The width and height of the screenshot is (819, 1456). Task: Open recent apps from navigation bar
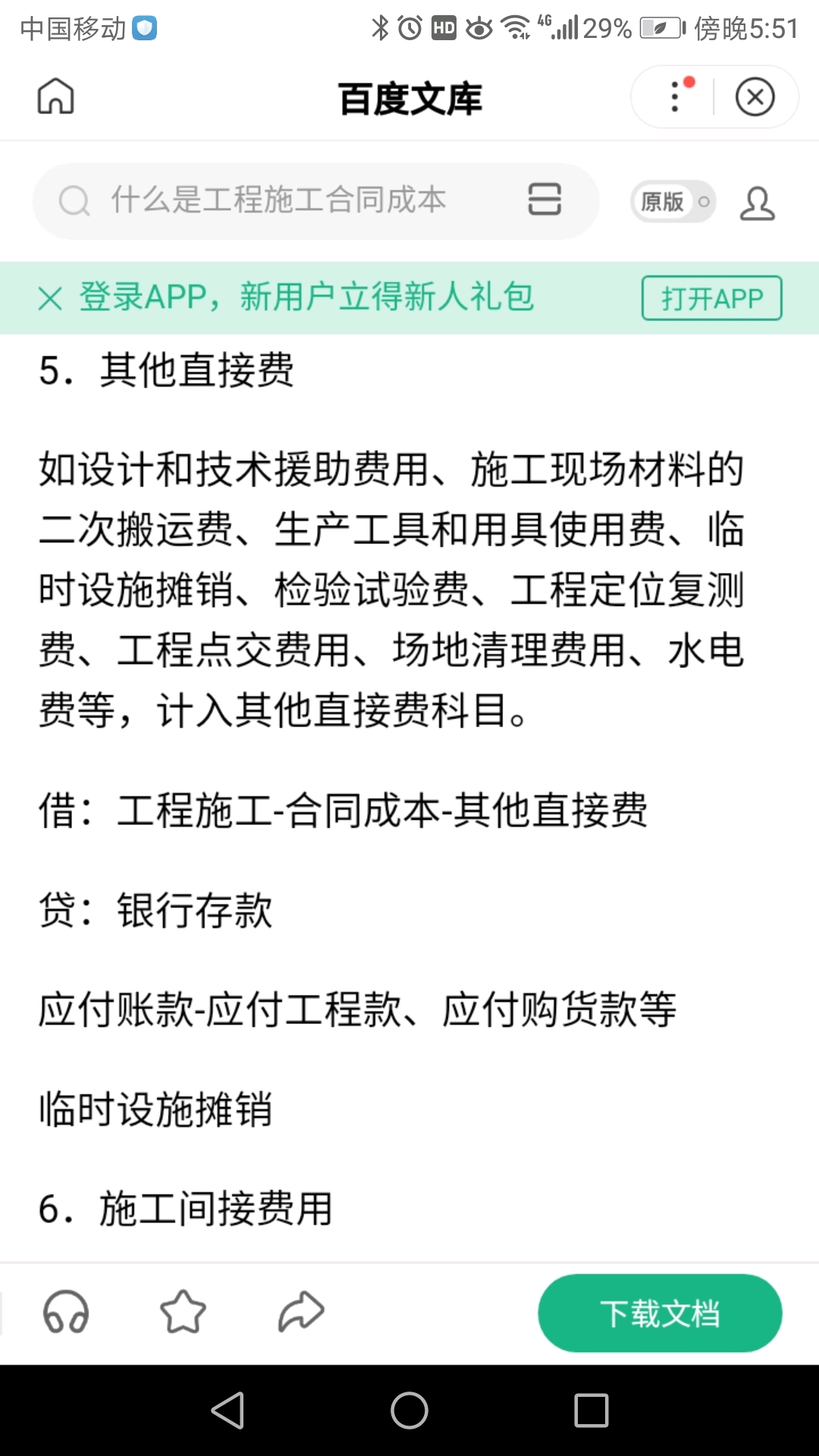click(591, 1410)
